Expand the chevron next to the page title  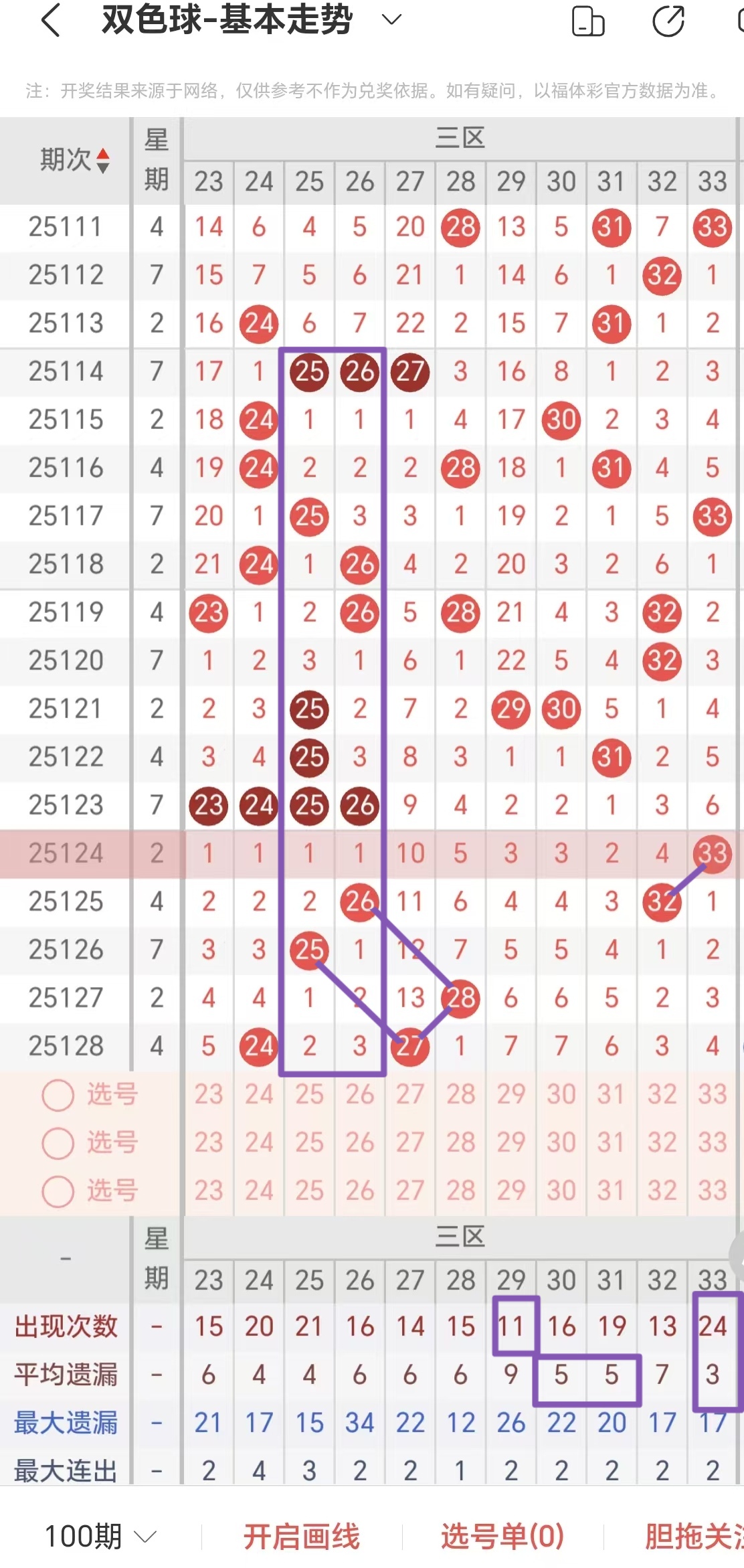pyautogui.click(x=390, y=20)
